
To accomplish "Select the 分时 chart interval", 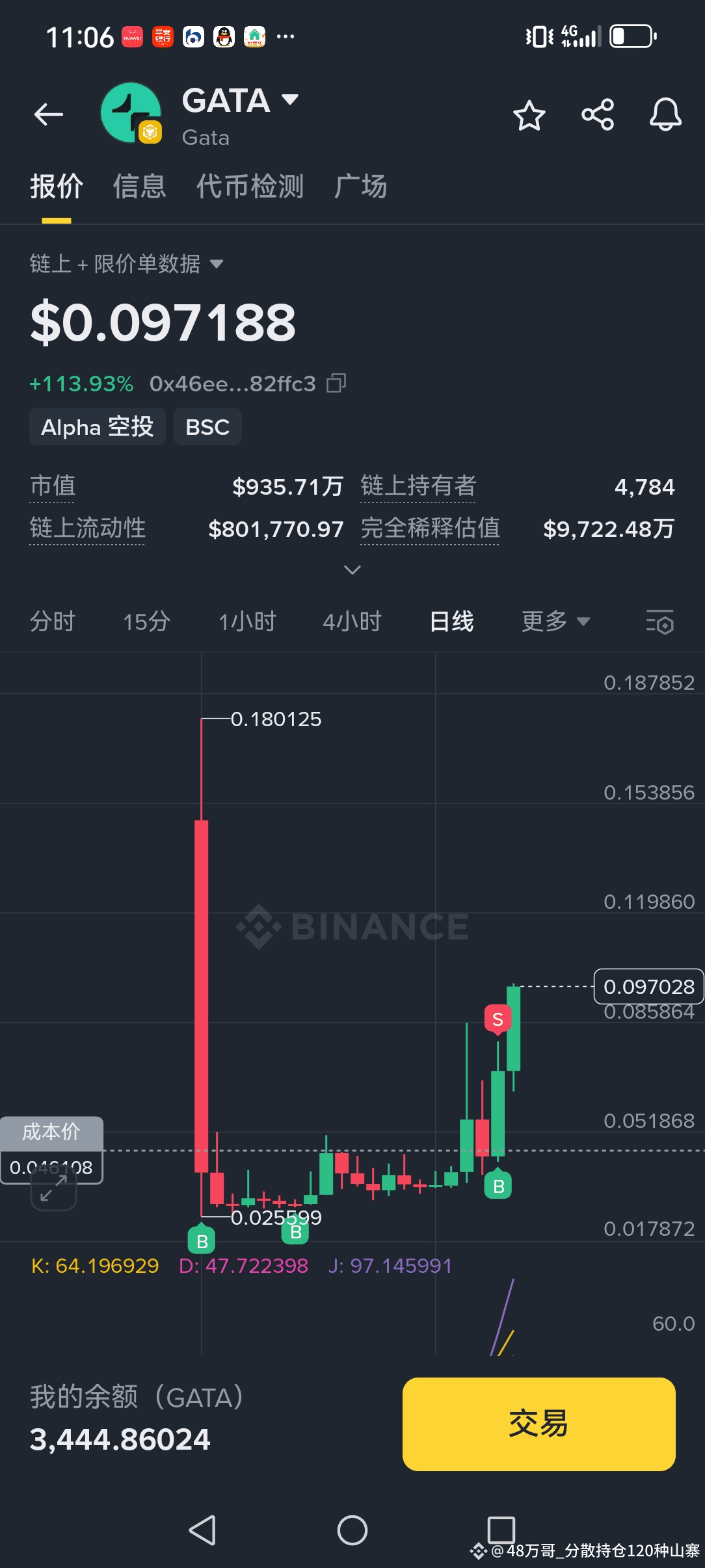I will pos(53,621).
